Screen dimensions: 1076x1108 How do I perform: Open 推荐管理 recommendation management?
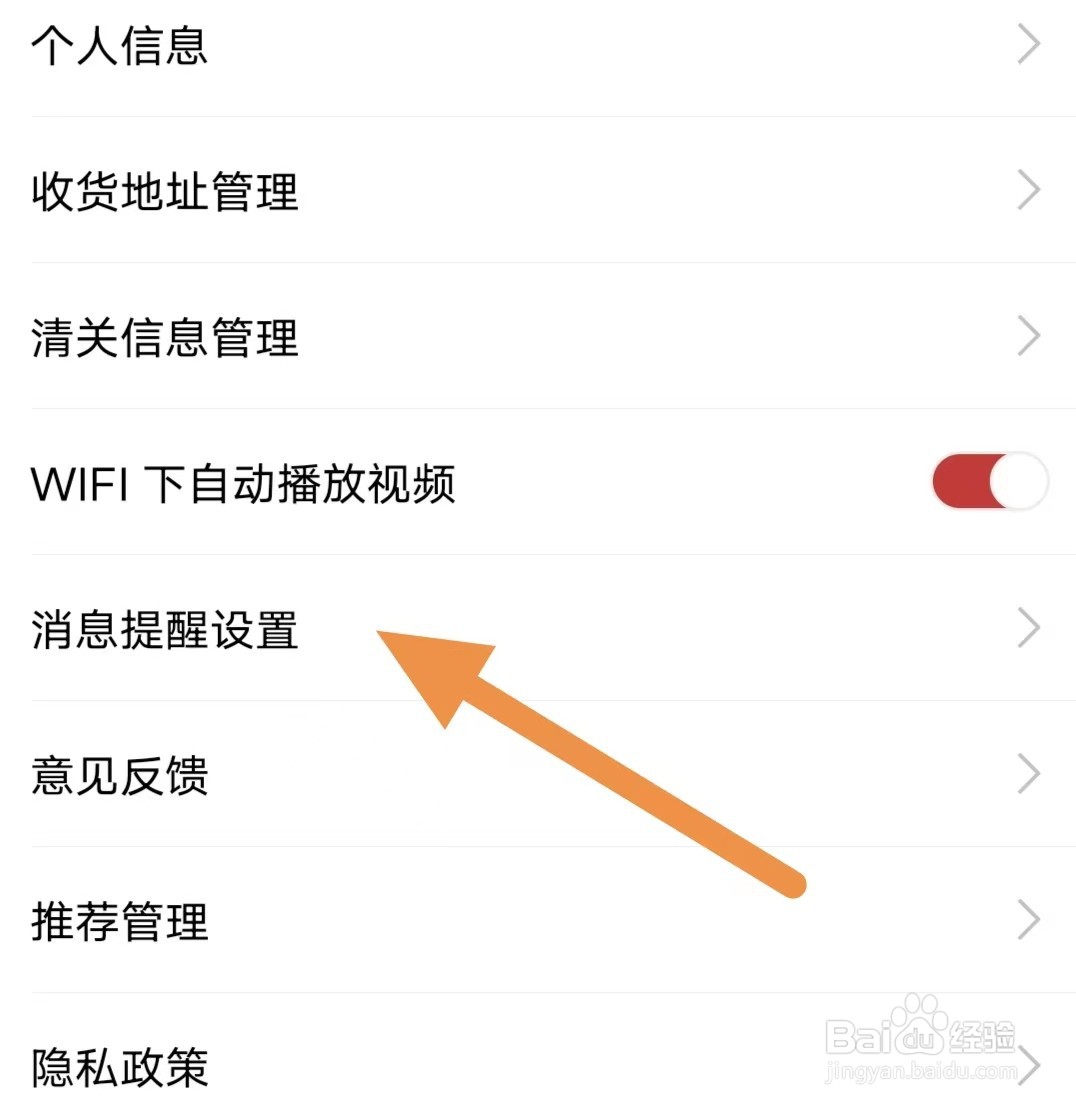point(120,921)
